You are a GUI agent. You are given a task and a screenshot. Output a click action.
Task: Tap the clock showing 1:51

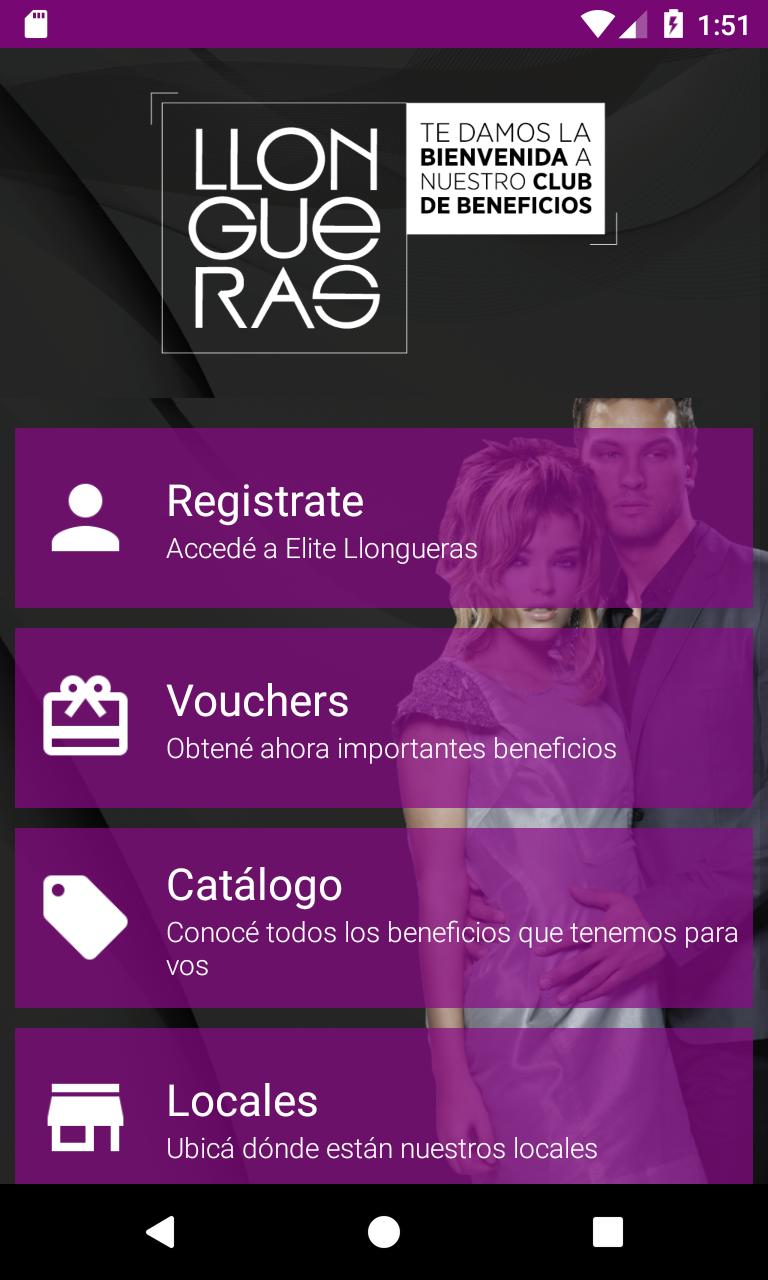tap(725, 24)
